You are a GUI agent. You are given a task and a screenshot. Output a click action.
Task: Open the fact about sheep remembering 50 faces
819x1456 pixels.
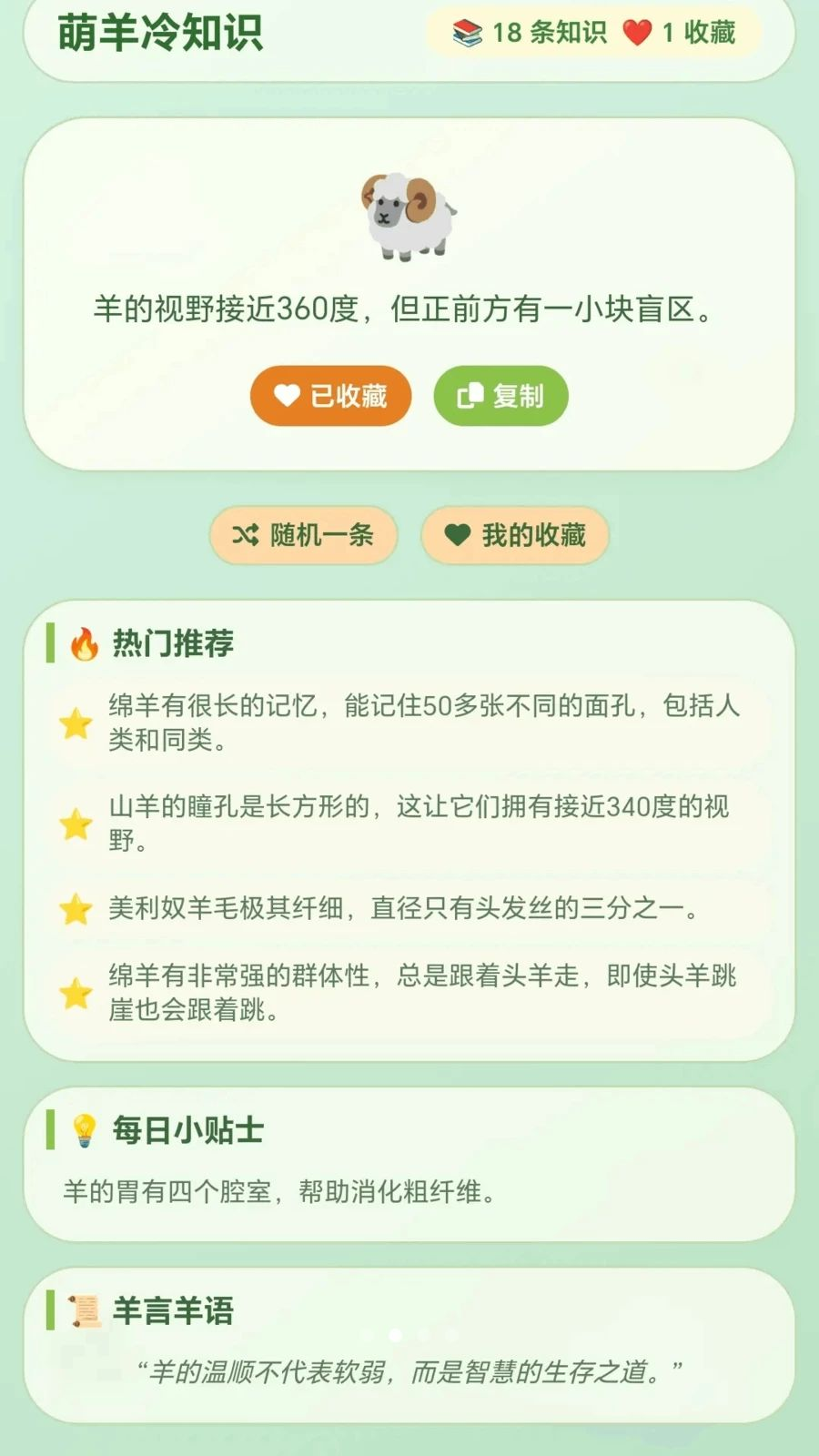pos(409,723)
